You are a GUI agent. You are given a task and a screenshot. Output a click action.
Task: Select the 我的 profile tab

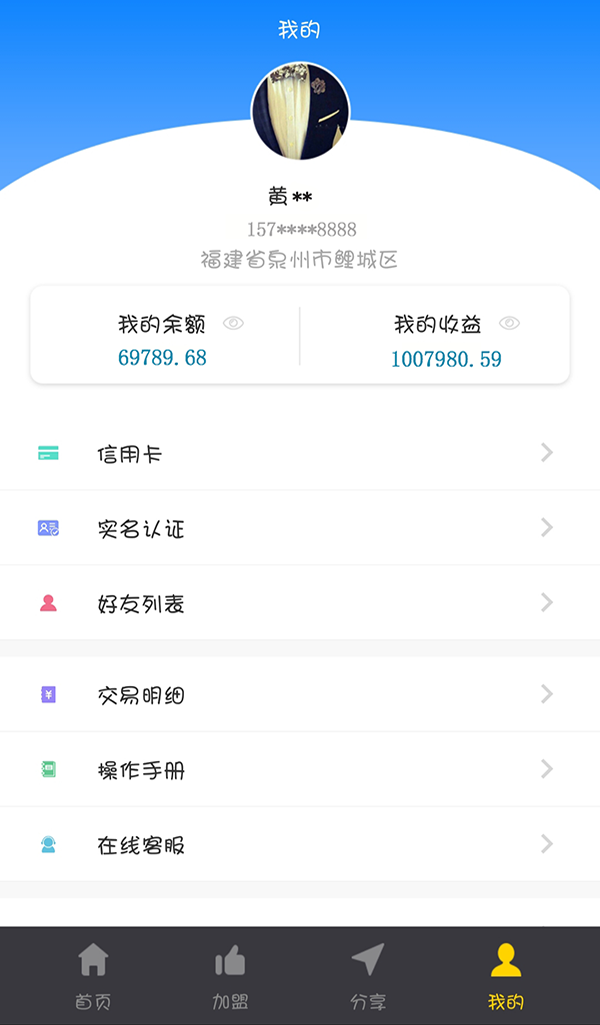506,977
